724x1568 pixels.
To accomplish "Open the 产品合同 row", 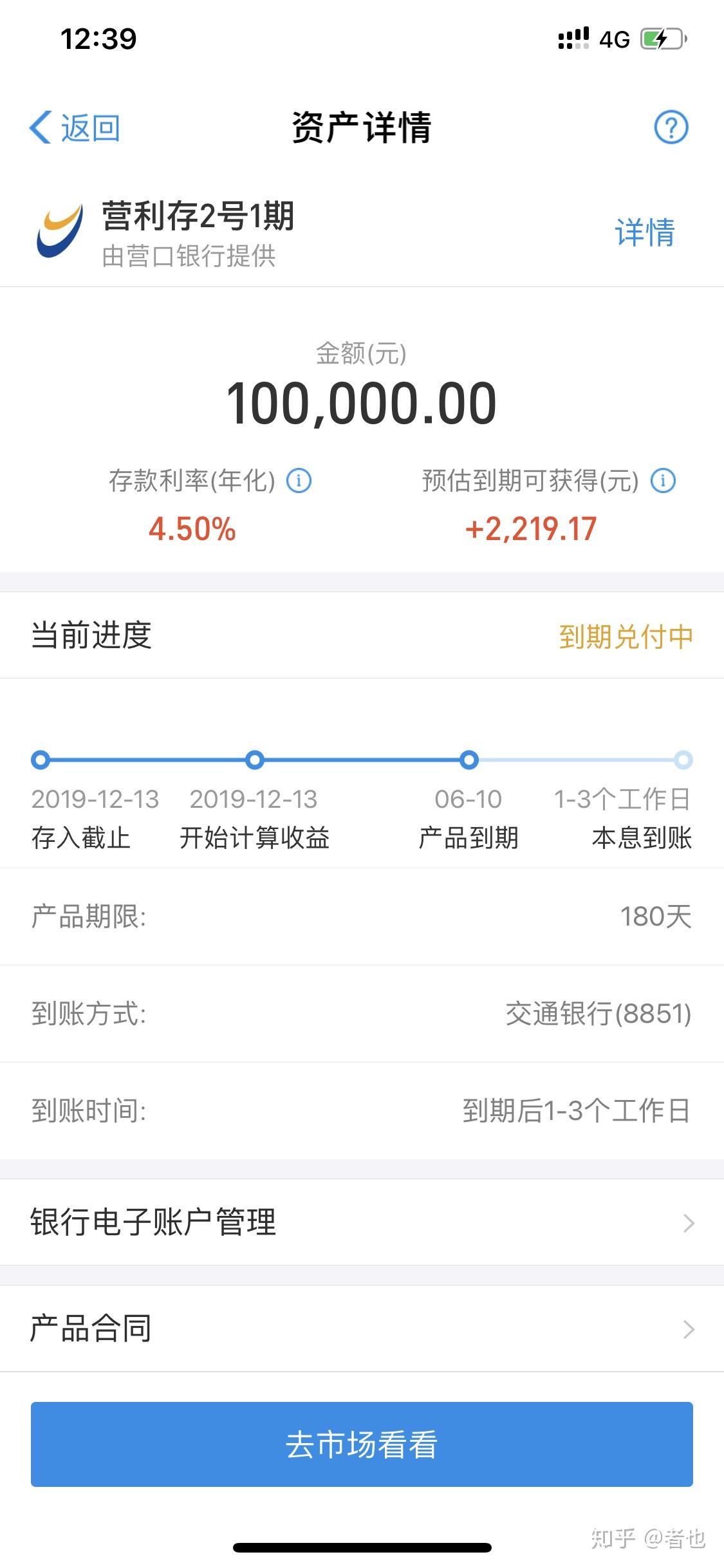I will [362, 1329].
